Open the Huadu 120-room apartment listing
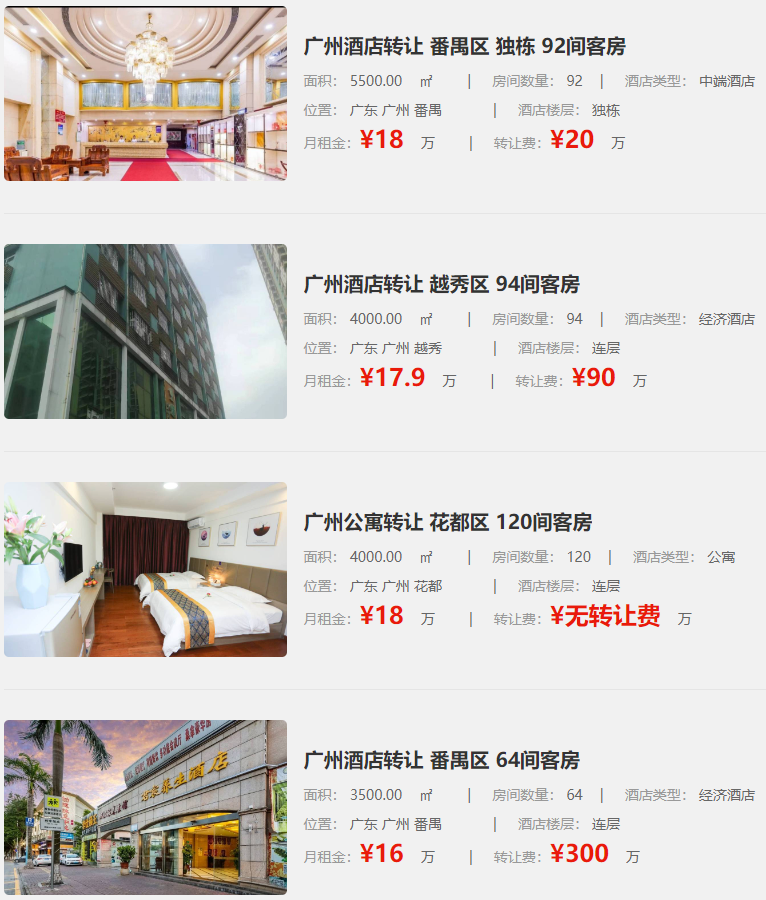 pyautogui.click(x=447, y=523)
